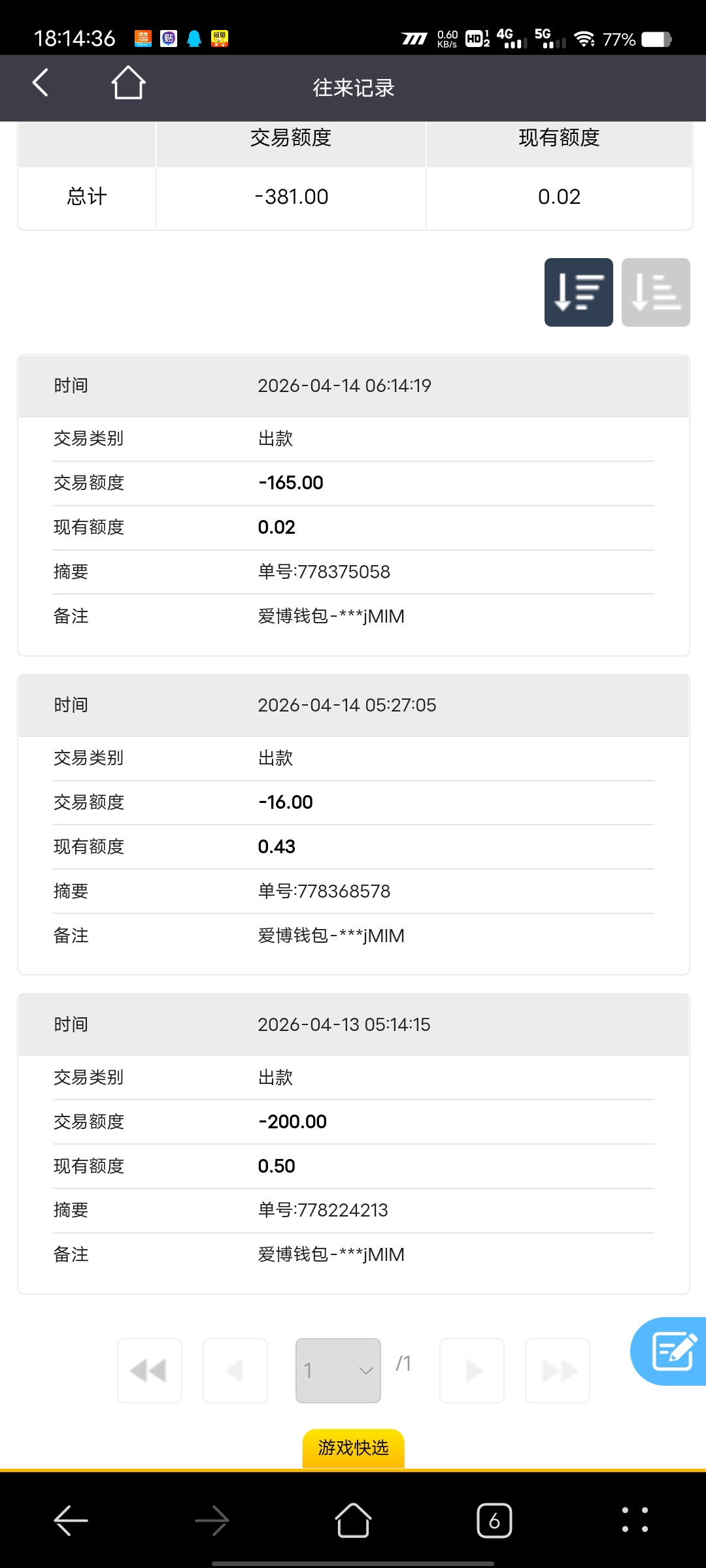Image resolution: width=706 pixels, height=1568 pixels.
Task: Jump to the first page of records
Action: coord(150,1370)
